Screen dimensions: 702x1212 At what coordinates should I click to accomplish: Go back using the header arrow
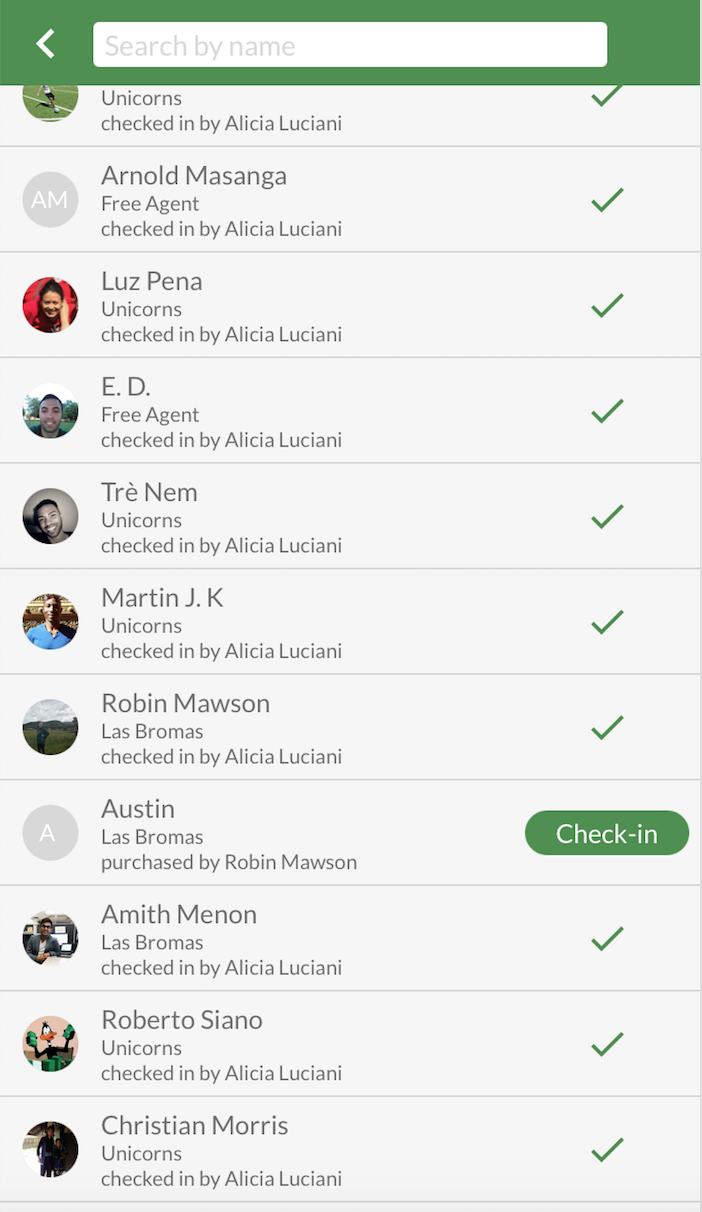click(x=45, y=44)
